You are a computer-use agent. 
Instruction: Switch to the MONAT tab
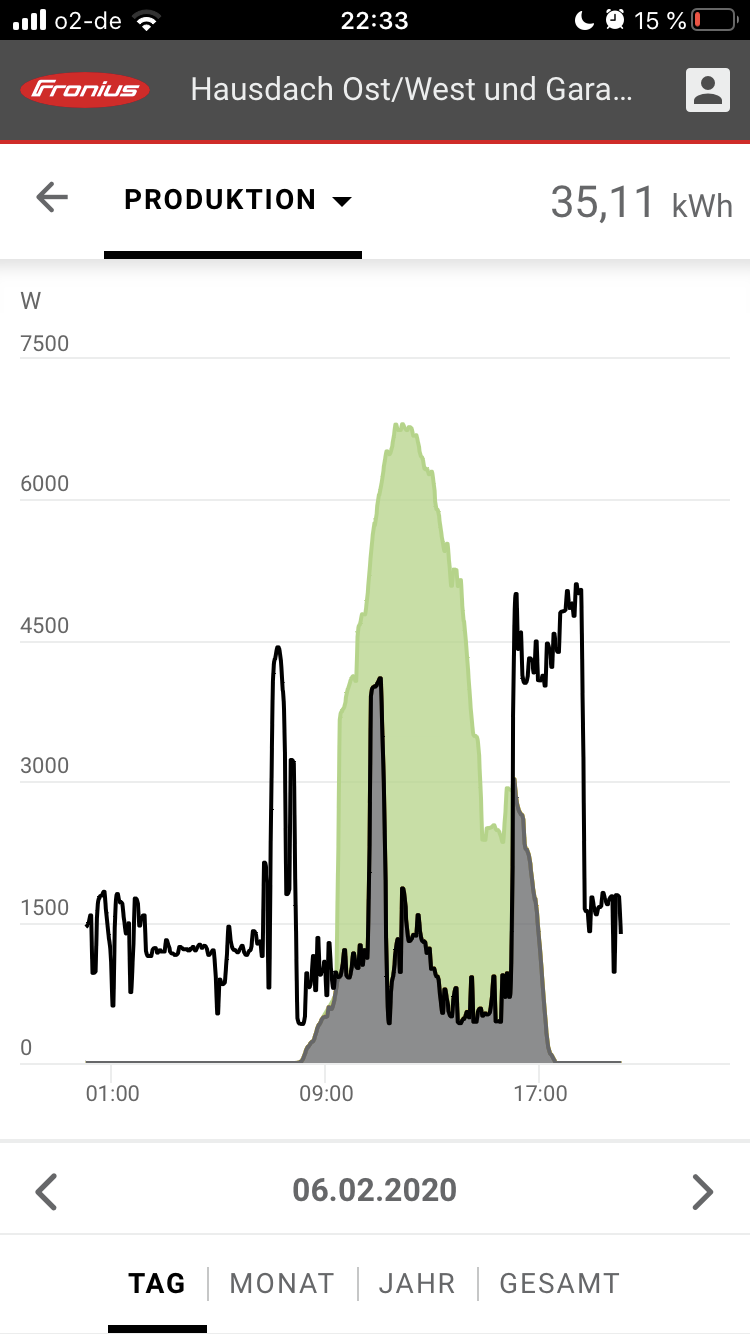(x=282, y=1283)
